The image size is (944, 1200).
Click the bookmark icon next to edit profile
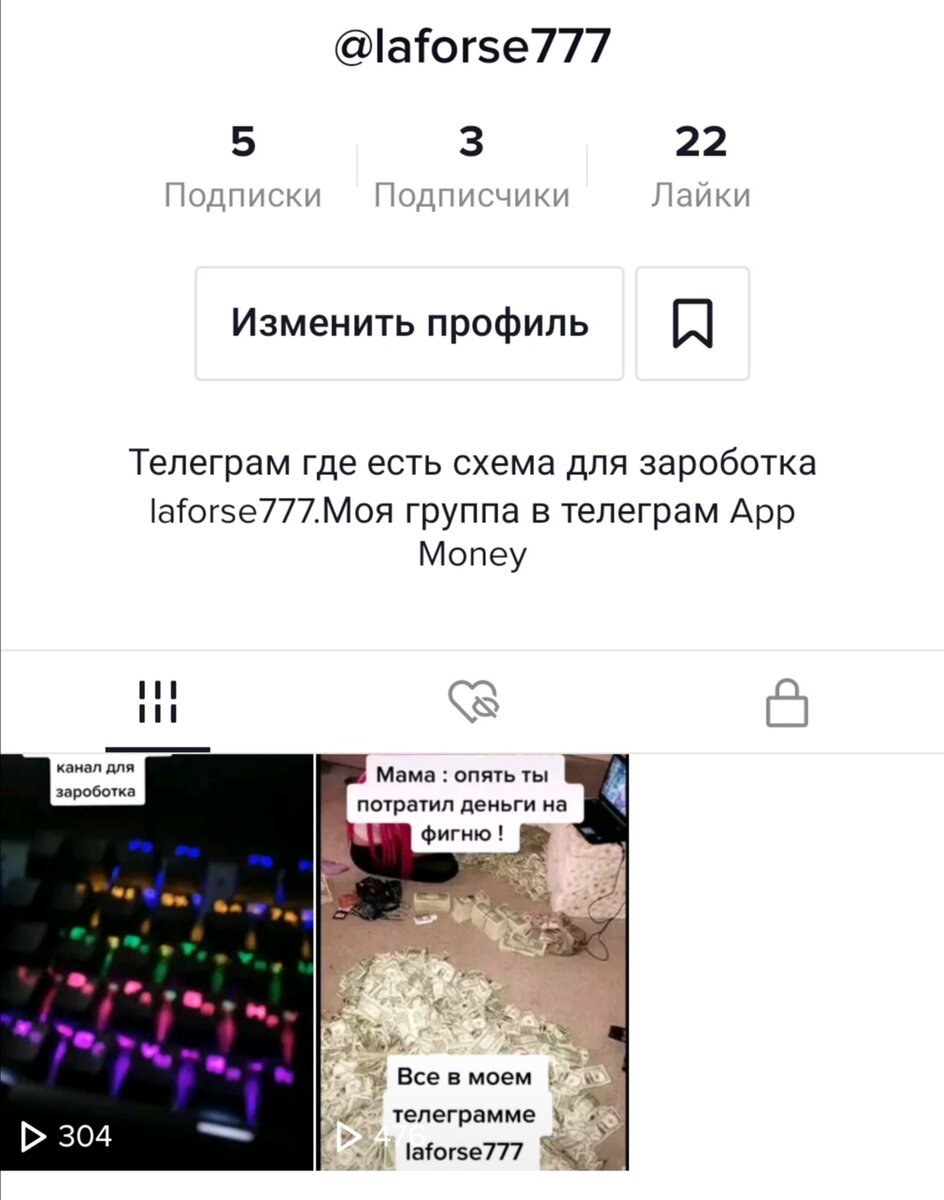(x=692, y=323)
